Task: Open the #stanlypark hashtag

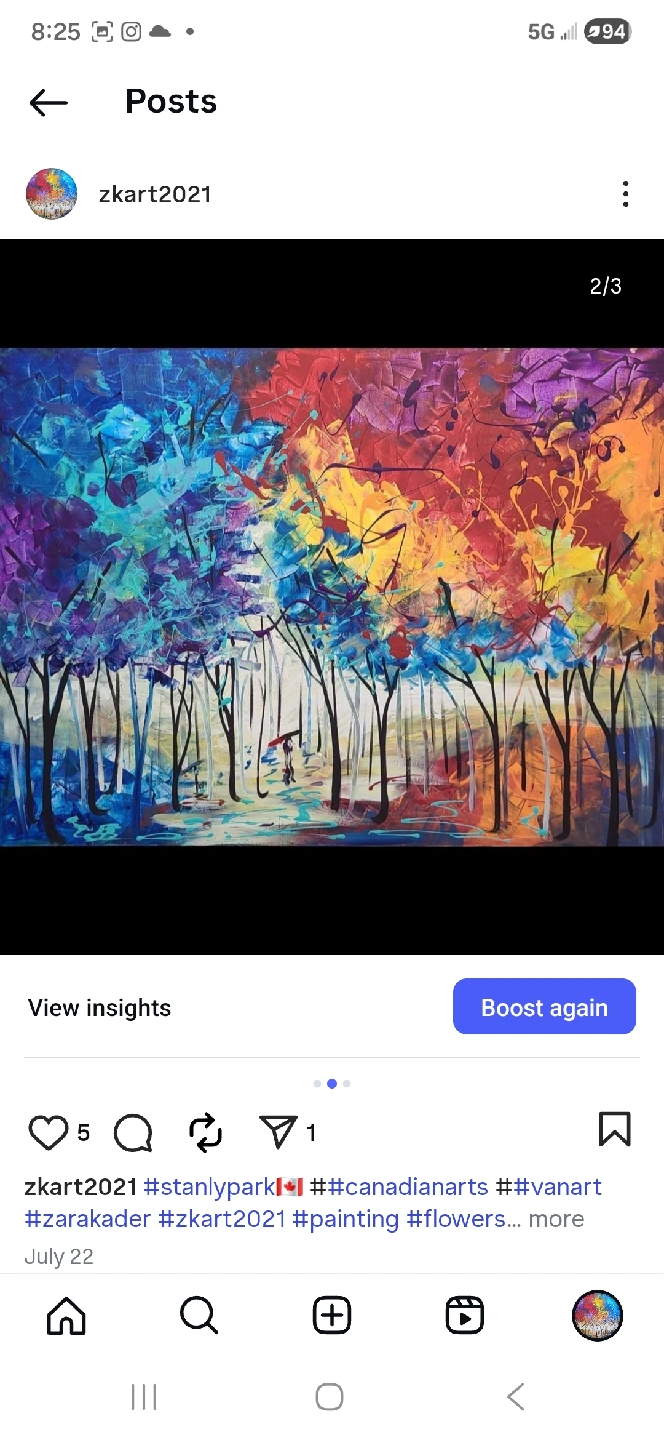Action: (208, 1187)
